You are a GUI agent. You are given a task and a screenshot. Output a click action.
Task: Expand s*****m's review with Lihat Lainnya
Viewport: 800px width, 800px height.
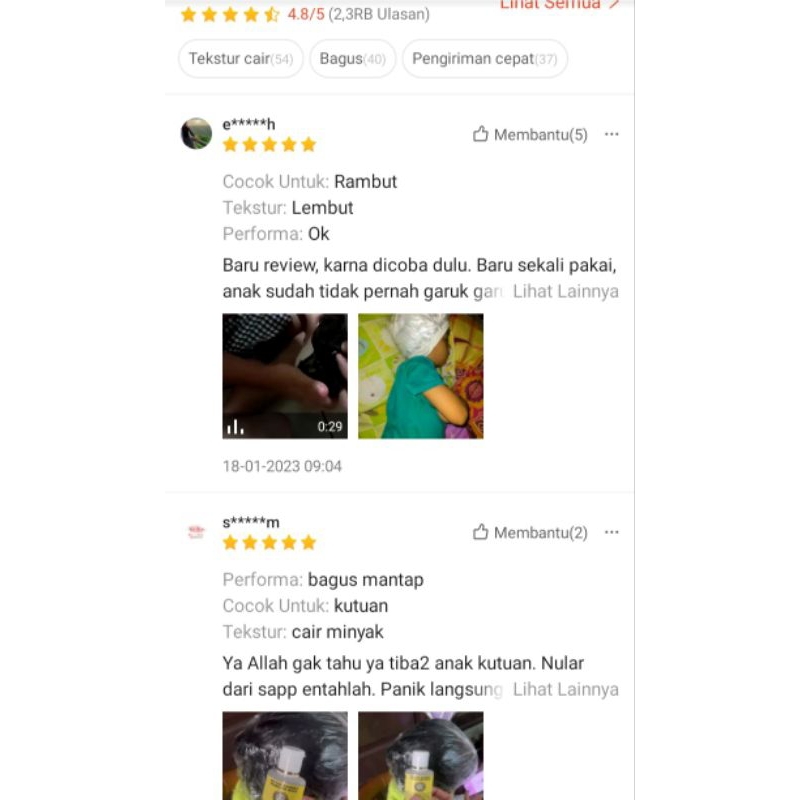click(x=565, y=690)
